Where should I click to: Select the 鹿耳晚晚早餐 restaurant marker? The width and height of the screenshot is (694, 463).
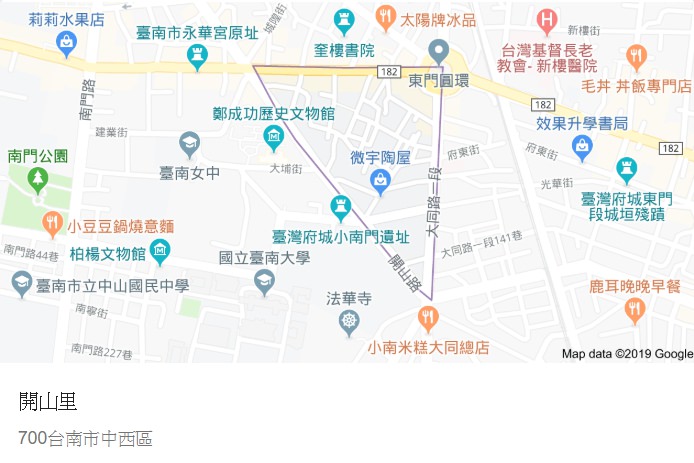(x=633, y=310)
